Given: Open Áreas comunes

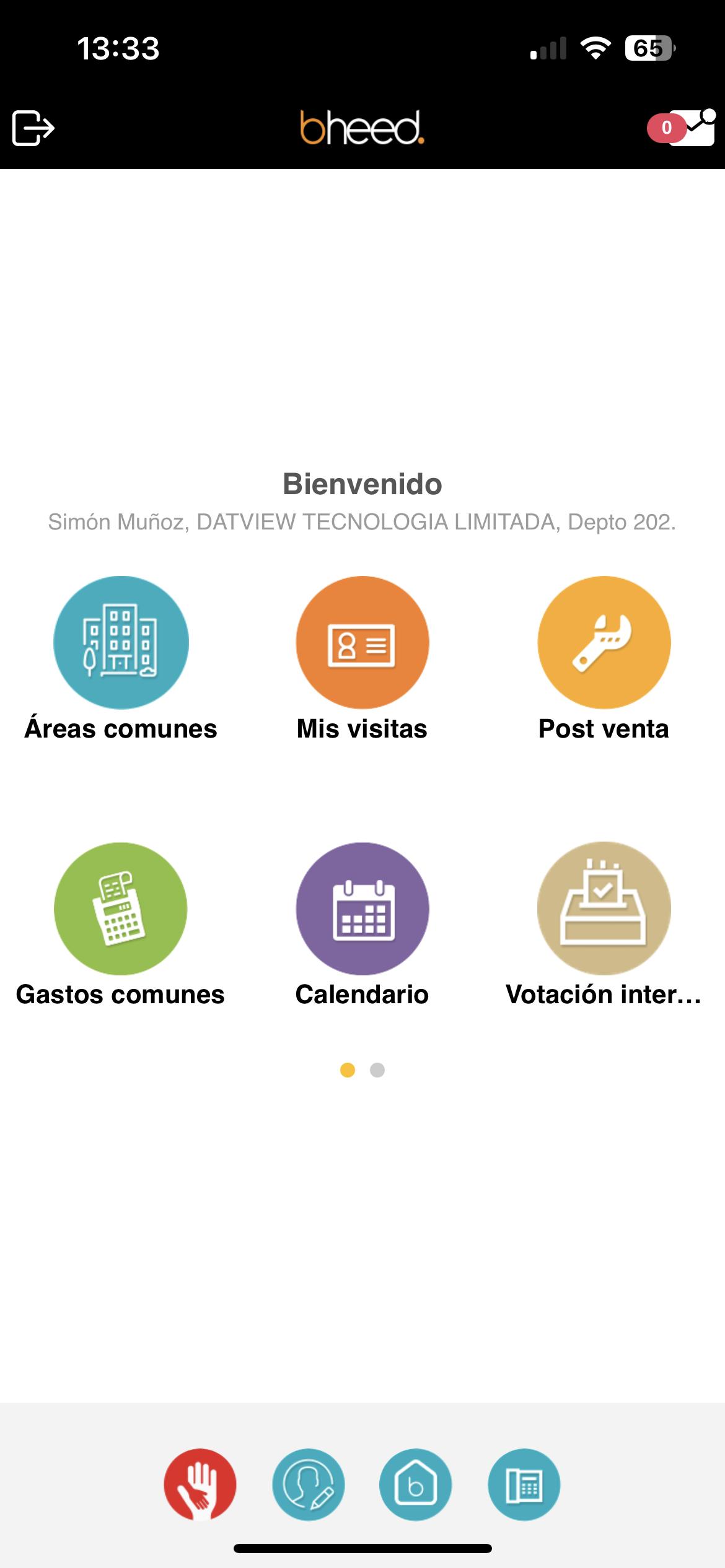Looking at the screenshot, I should tap(121, 642).
